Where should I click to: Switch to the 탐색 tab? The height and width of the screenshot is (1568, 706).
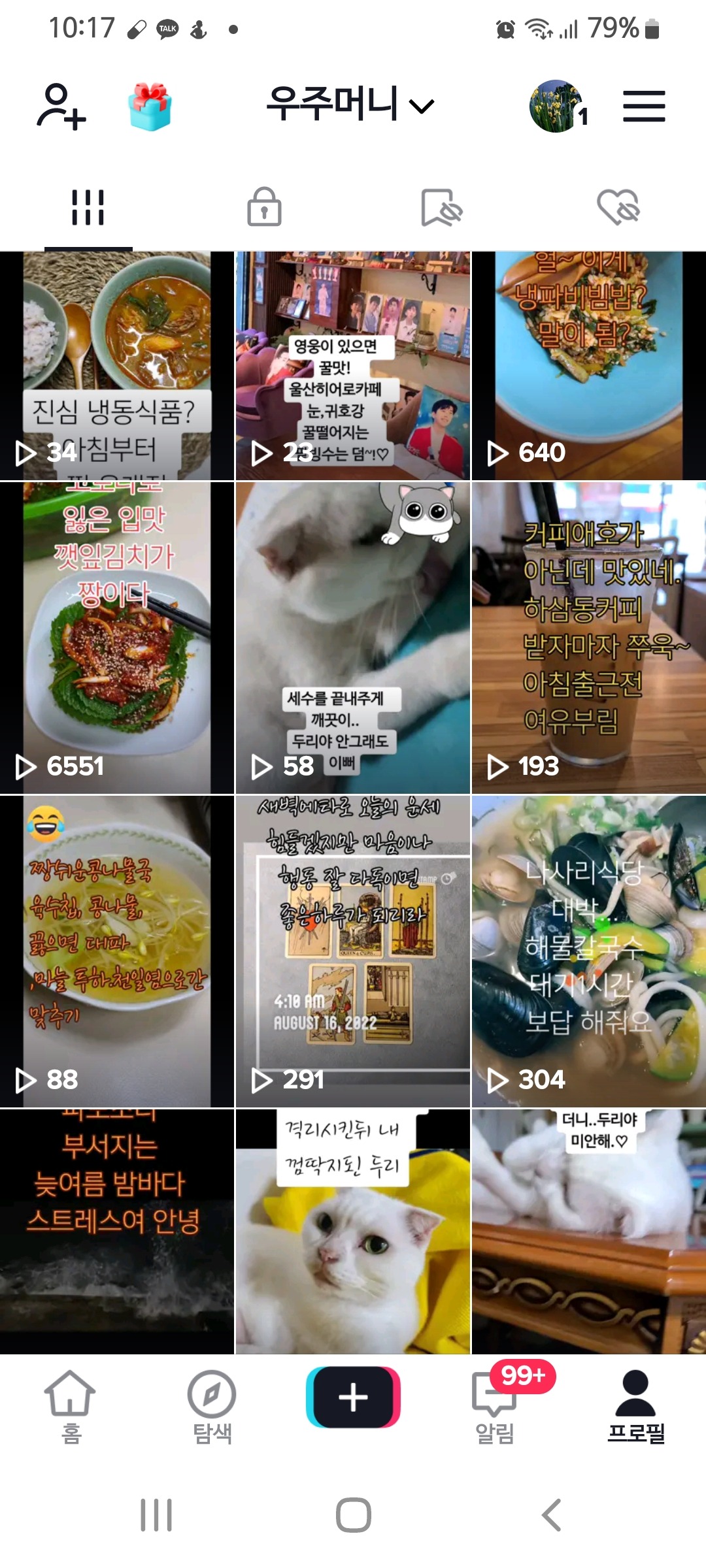click(212, 1406)
